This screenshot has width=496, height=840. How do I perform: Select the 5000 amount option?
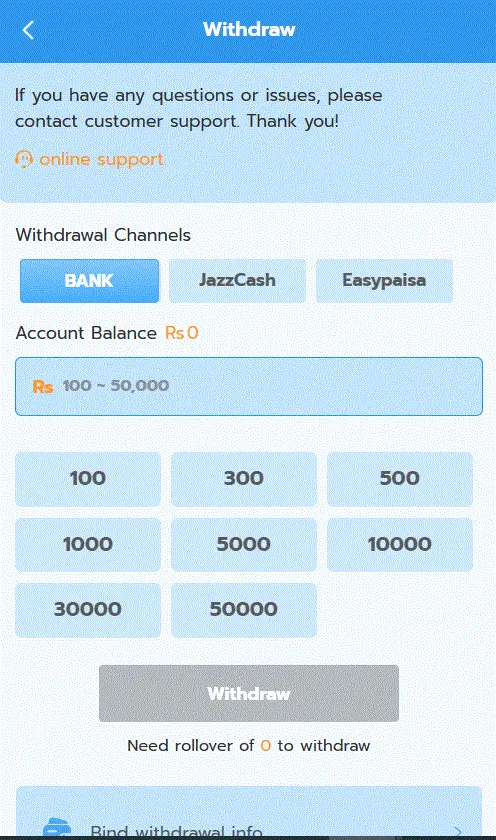244,544
